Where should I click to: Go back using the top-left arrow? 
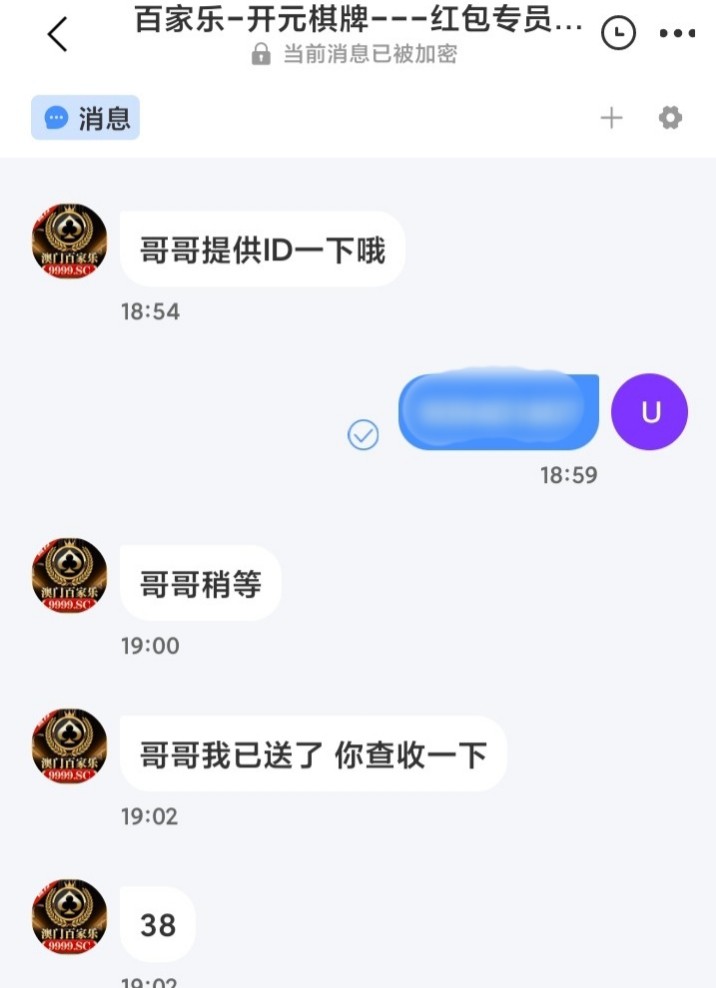pyautogui.click(x=57, y=34)
